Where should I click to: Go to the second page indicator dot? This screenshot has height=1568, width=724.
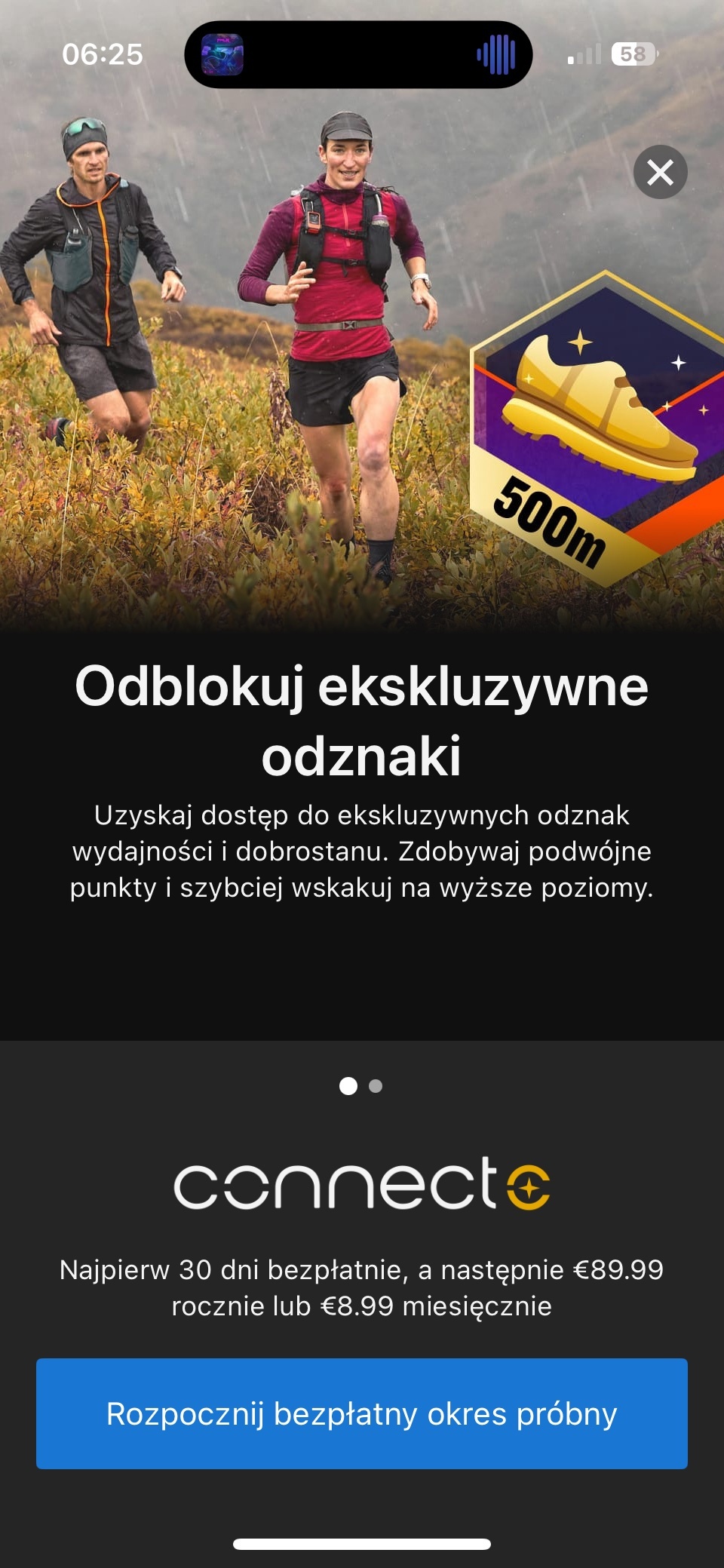(376, 1086)
